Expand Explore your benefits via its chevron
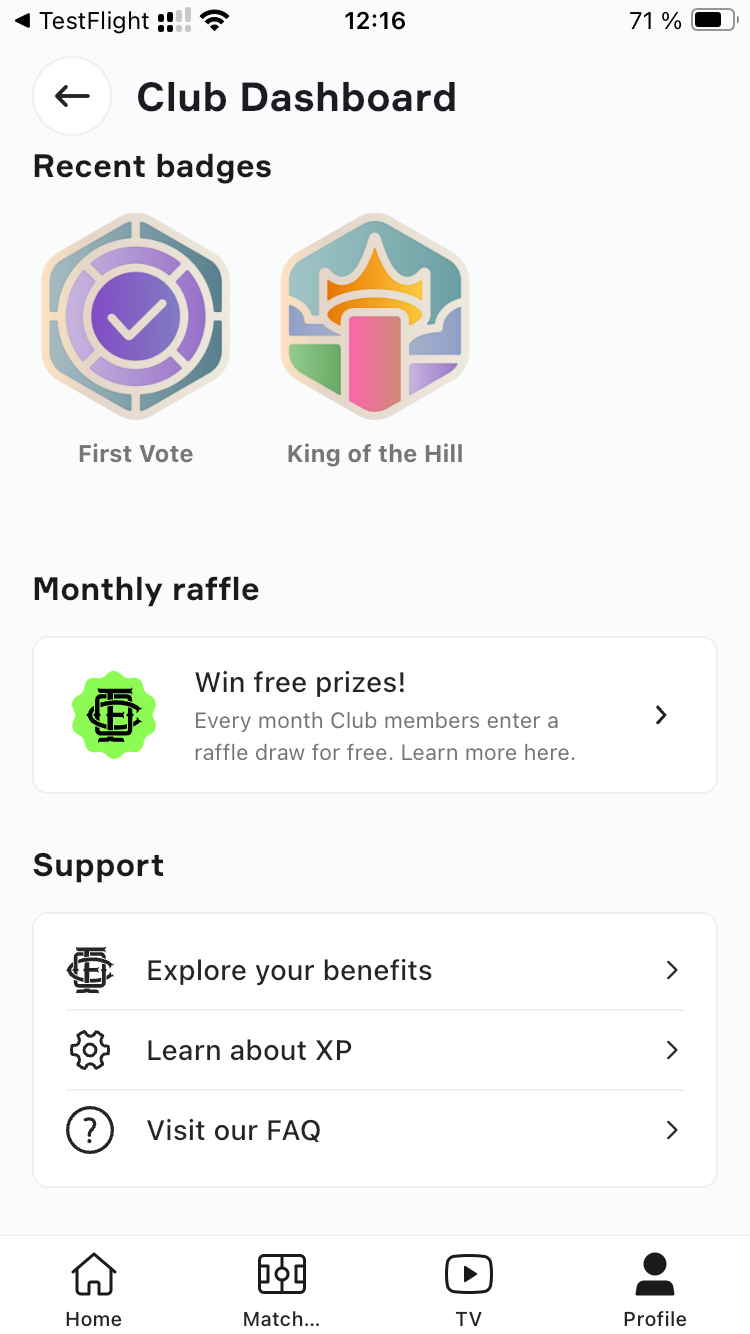The height and width of the screenshot is (1334, 750). pos(672,970)
